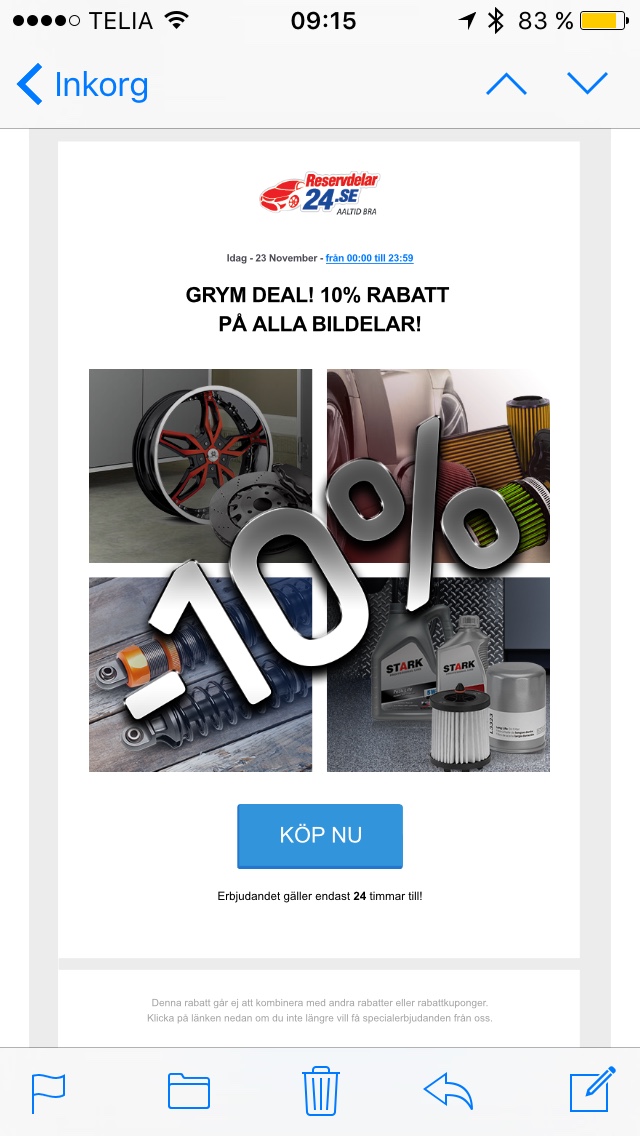Tap the KÖP NU button

pos(320,835)
